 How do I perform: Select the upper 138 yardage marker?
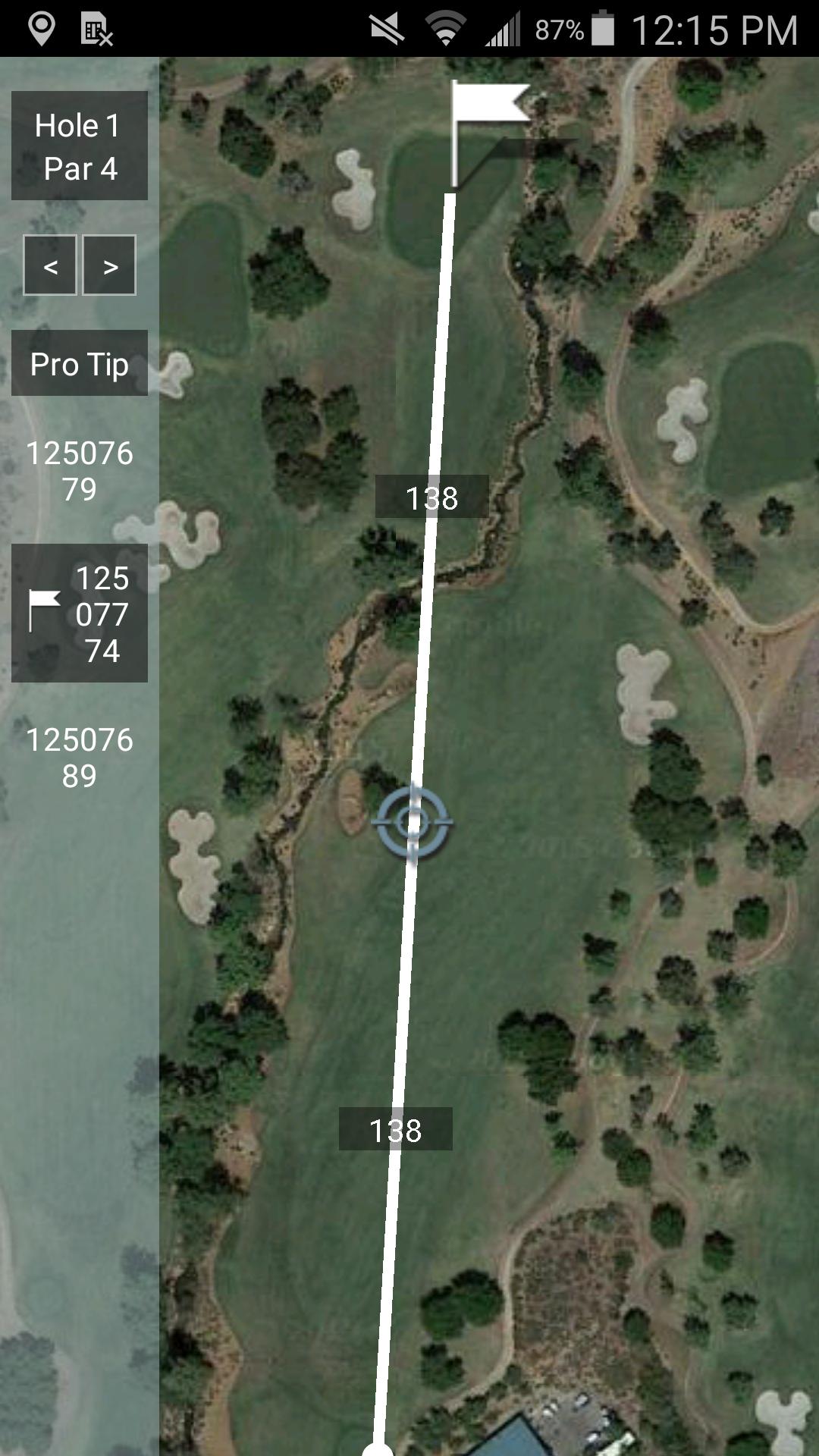[x=432, y=498]
